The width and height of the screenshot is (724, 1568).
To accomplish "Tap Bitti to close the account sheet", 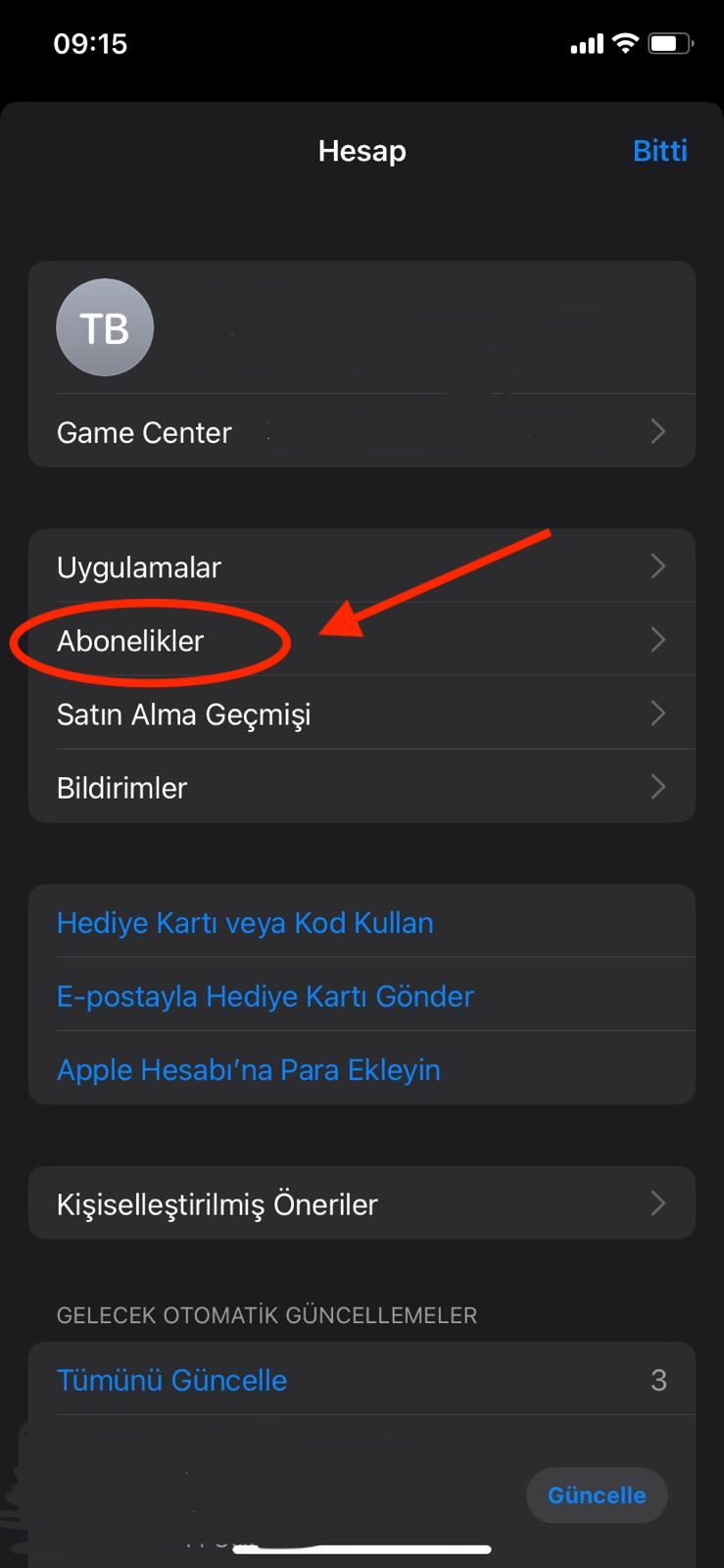I will 659,151.
